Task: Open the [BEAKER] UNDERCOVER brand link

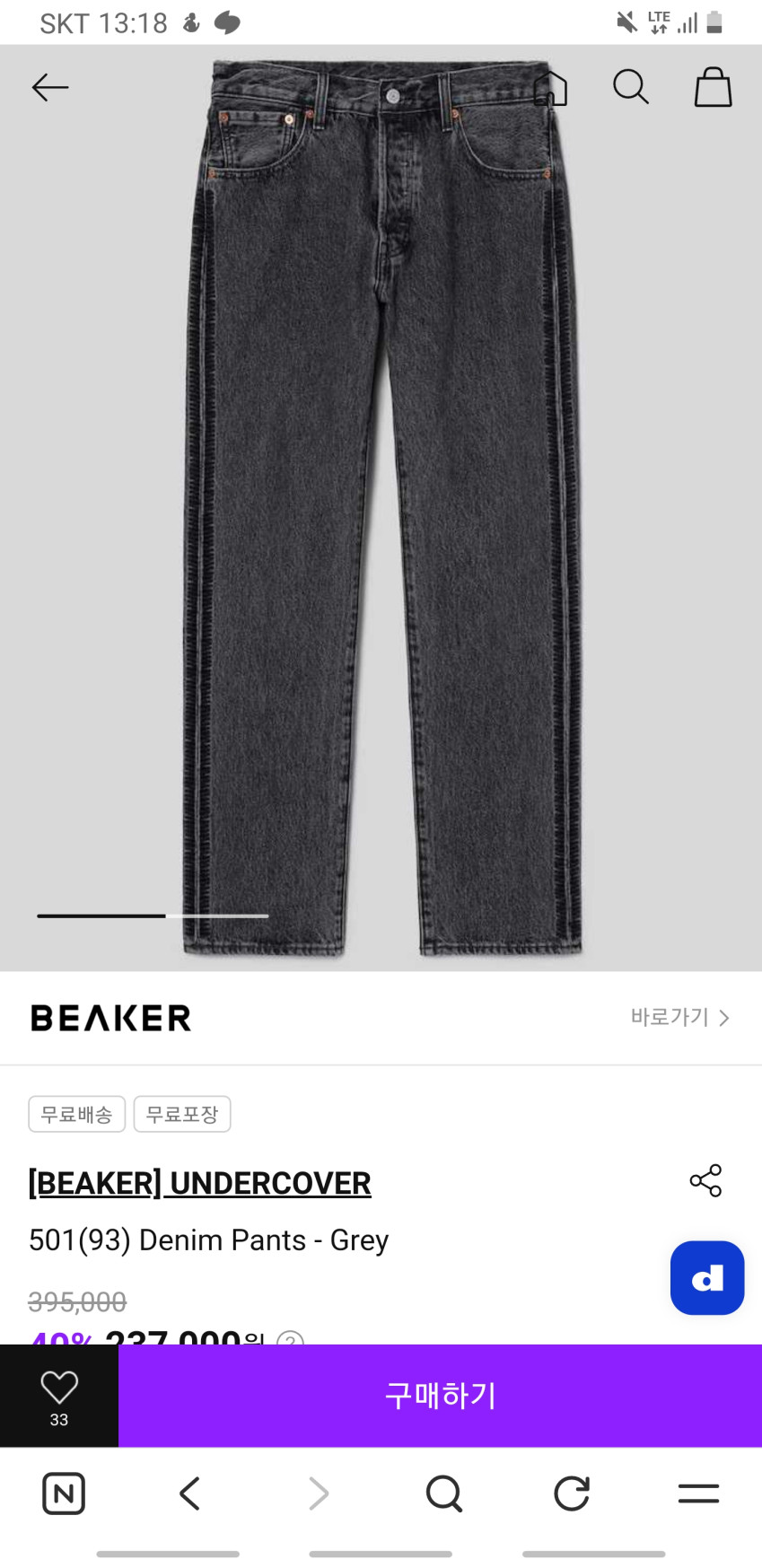Action: (200, 1183)
